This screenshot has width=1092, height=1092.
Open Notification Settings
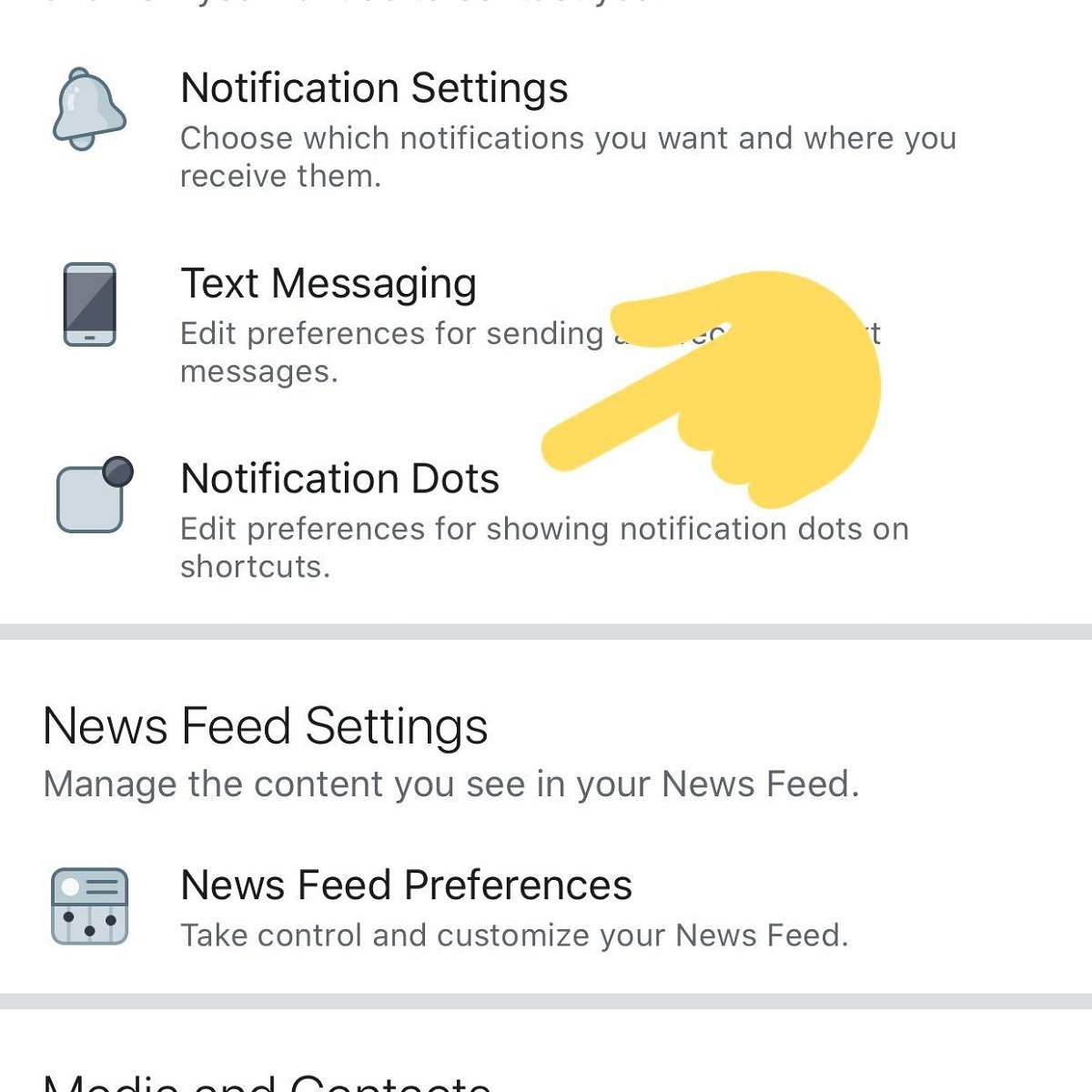374,89
